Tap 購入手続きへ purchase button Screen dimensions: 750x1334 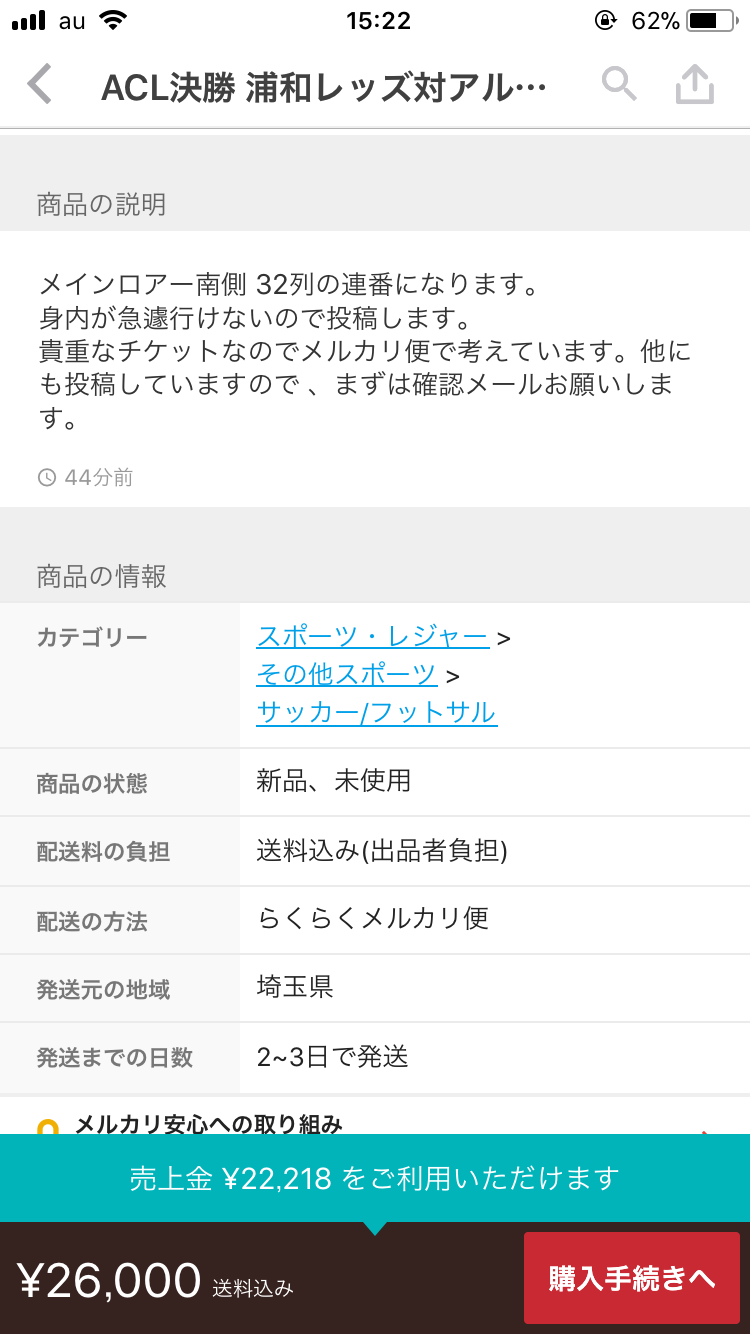pyautogui.click(x=631, y=1278)
